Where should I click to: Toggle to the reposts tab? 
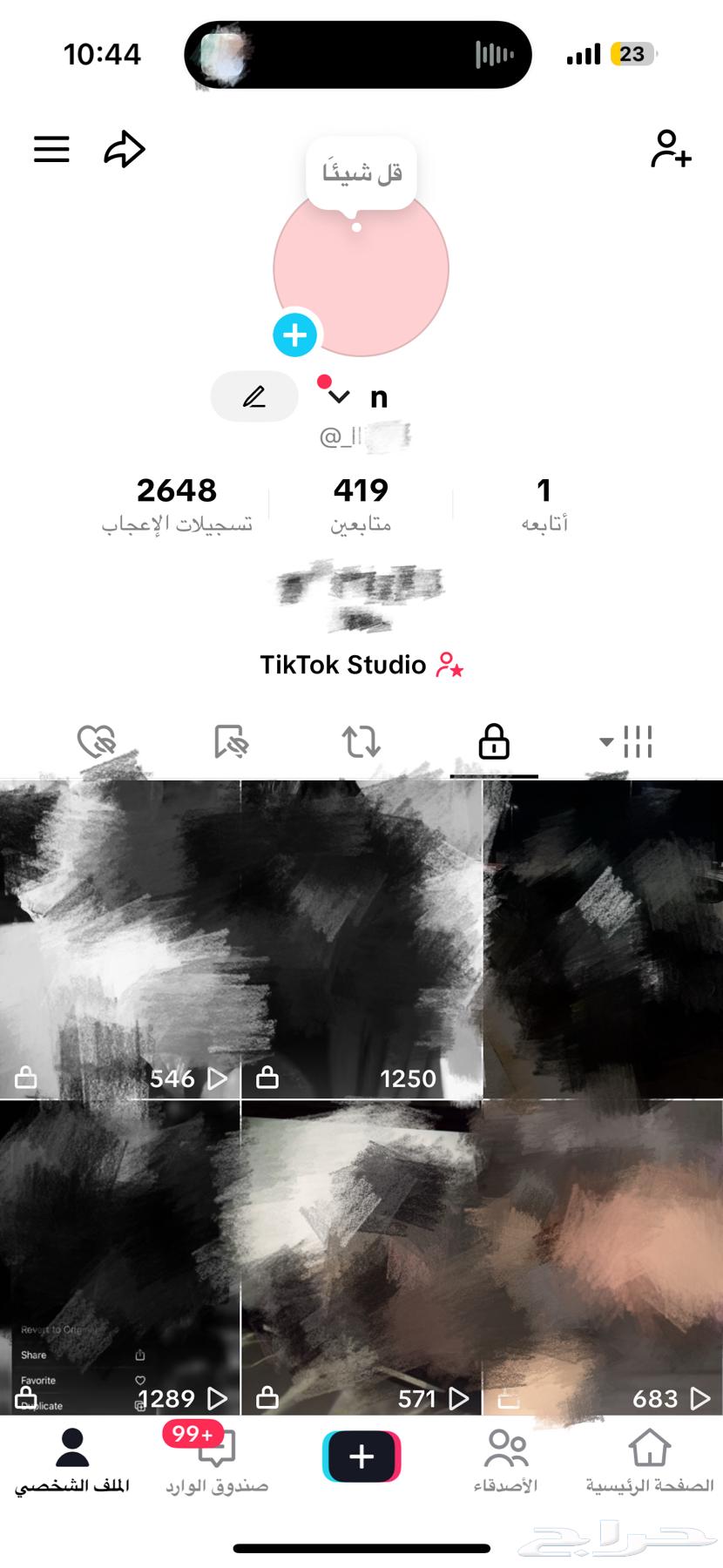click(361, 742)
